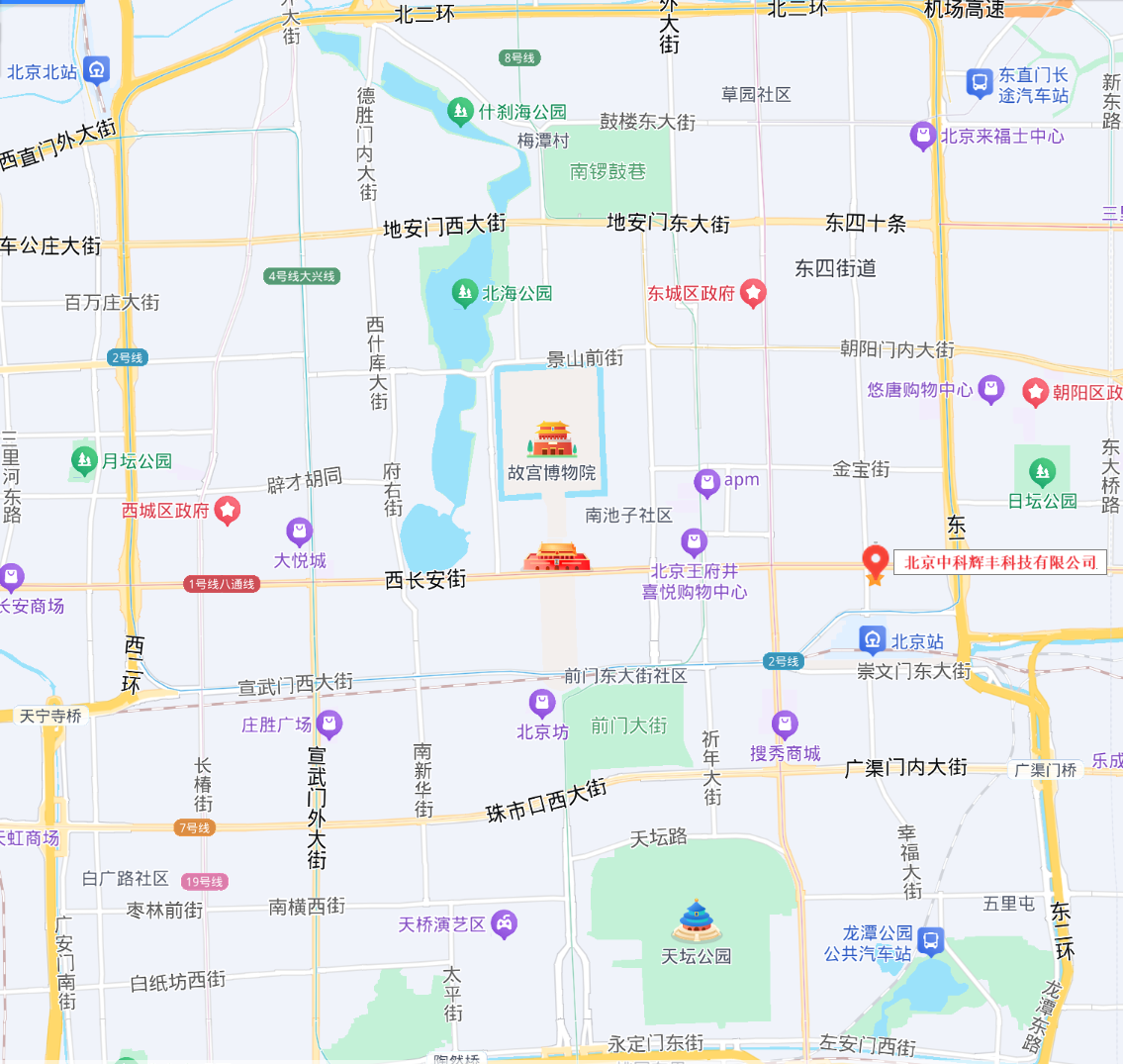Image resolution: width=1123 pixels, height=1064 pixels.
Task: Tap the 西城区政府 star marker
Action: [228, 511]
